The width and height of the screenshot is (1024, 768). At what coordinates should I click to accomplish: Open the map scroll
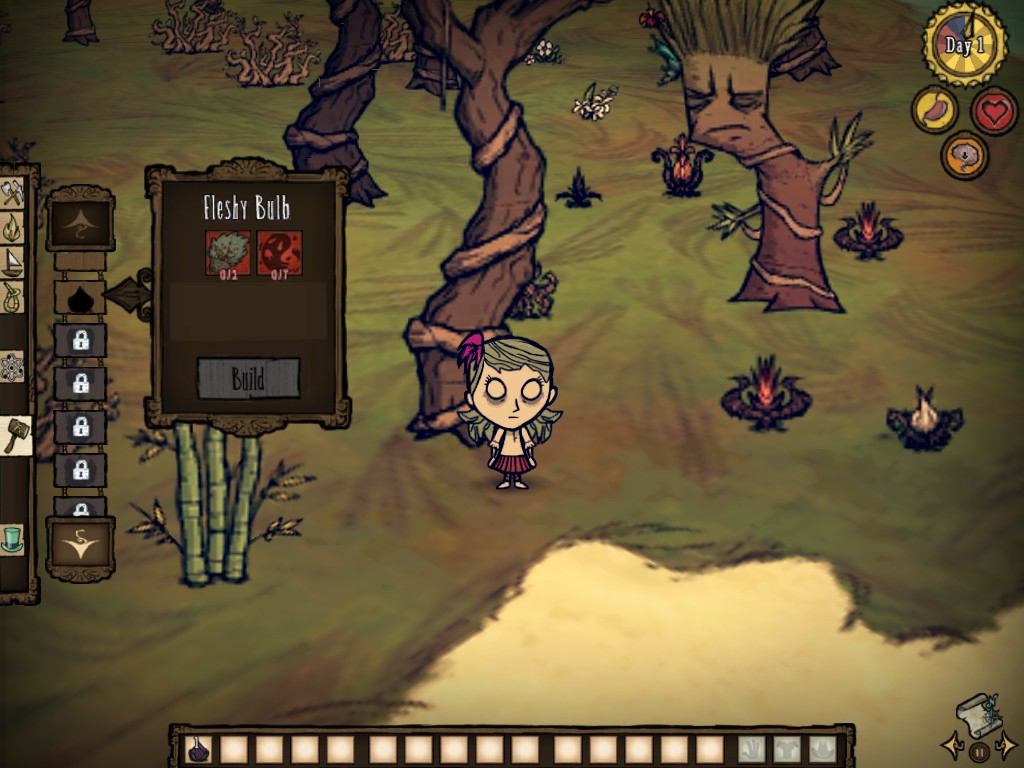coord(977,715)
